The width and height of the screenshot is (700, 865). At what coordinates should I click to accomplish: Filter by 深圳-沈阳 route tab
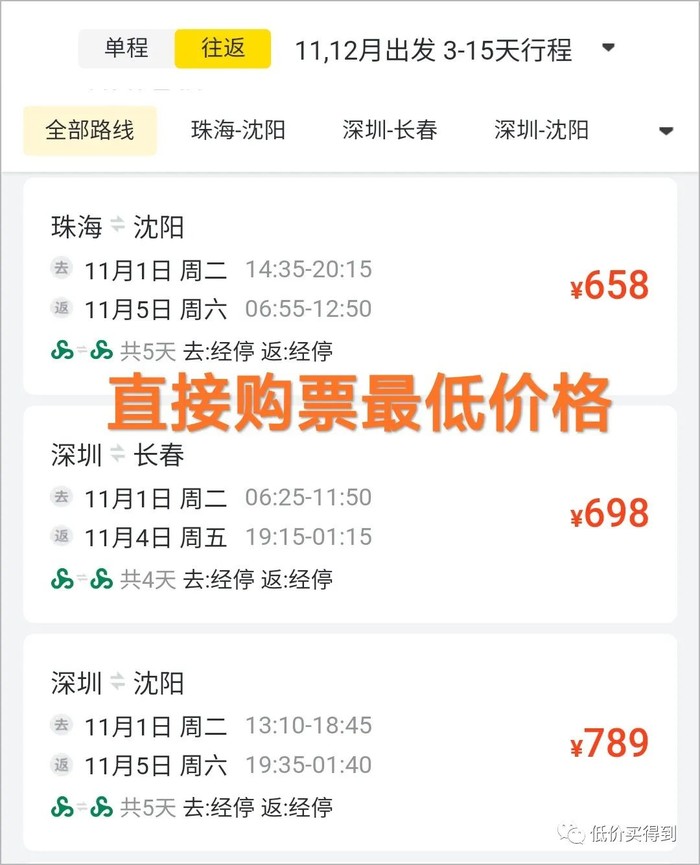541,130
